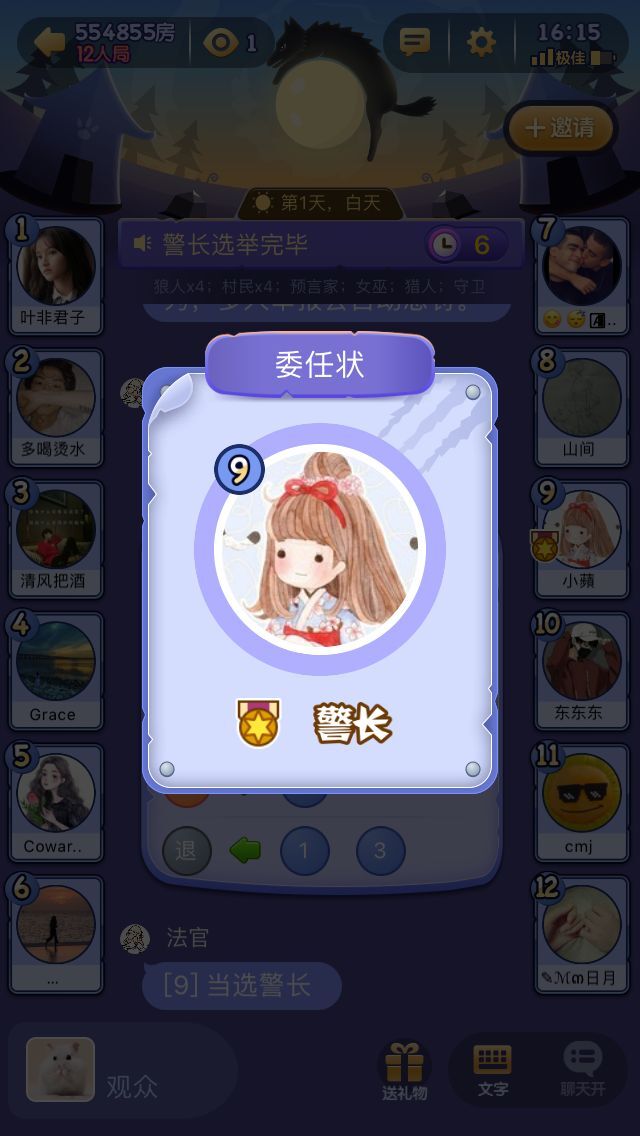Open the chat message icon
Viewport: 640px width, 1136px height.
pyautogui.click(x=414, y=42)
